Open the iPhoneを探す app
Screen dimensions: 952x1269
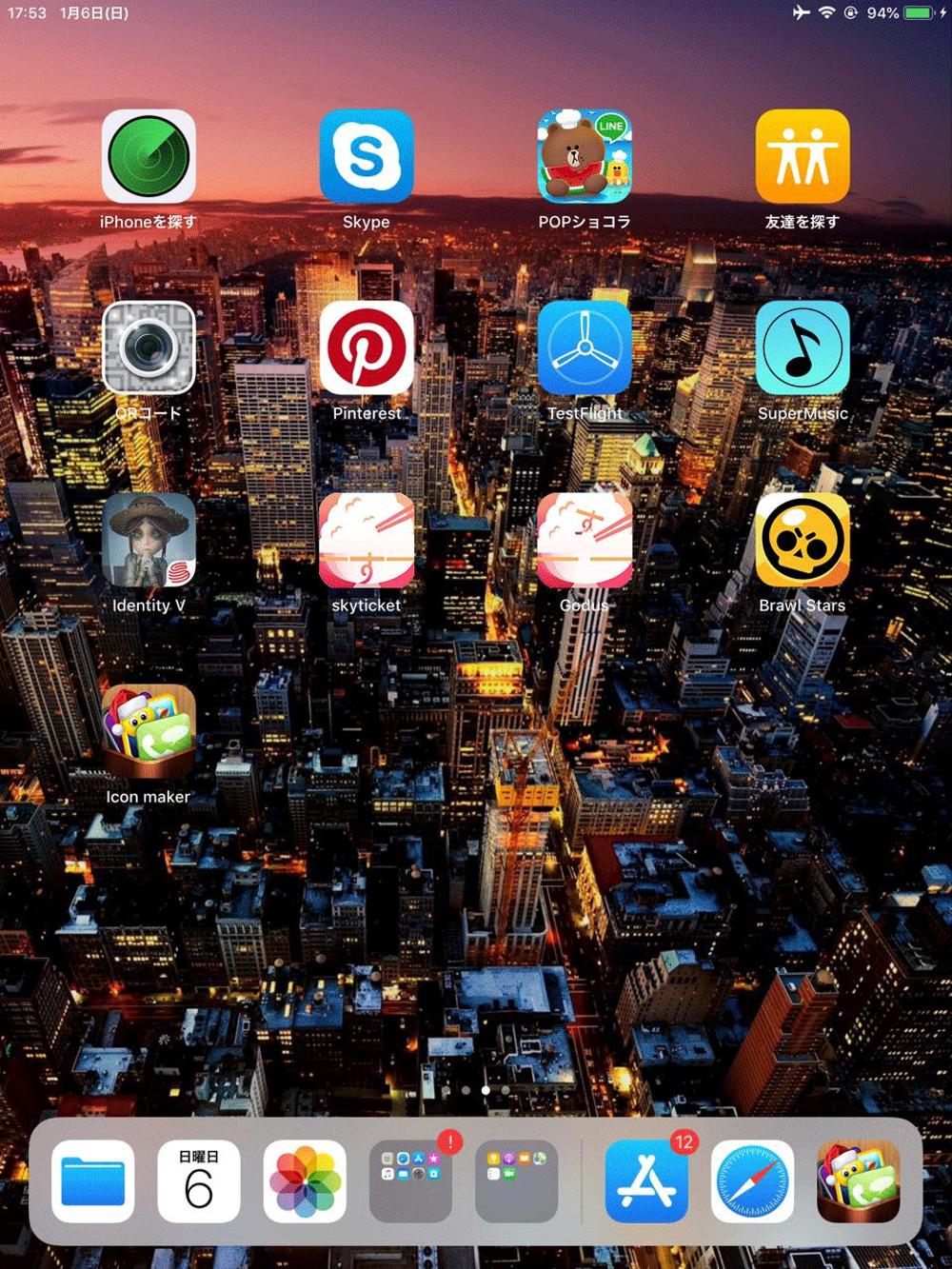(x=149, y=157)
